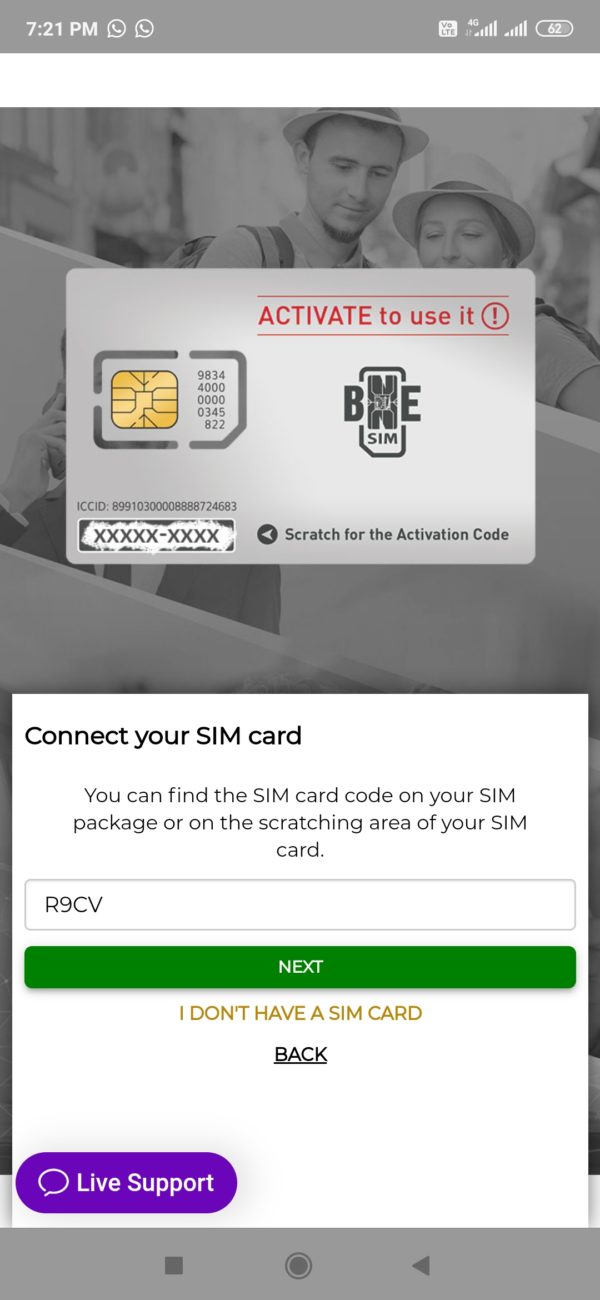This screenshot has height=1300, width=600.
Task: Tap the green NEXT button
Action: click(300, 967)
